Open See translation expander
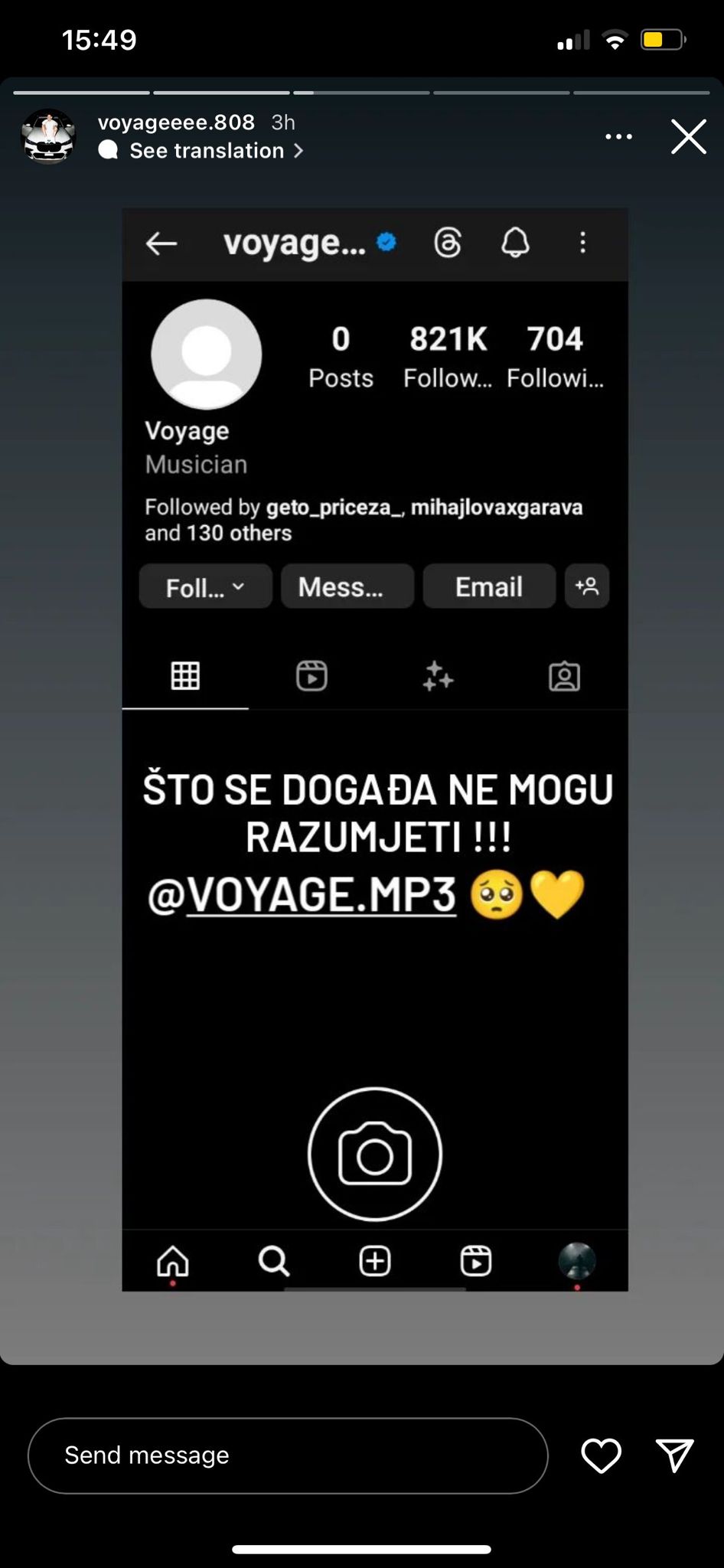The height and width of the screenshot is (1568, 724). [x=207, y=151]
